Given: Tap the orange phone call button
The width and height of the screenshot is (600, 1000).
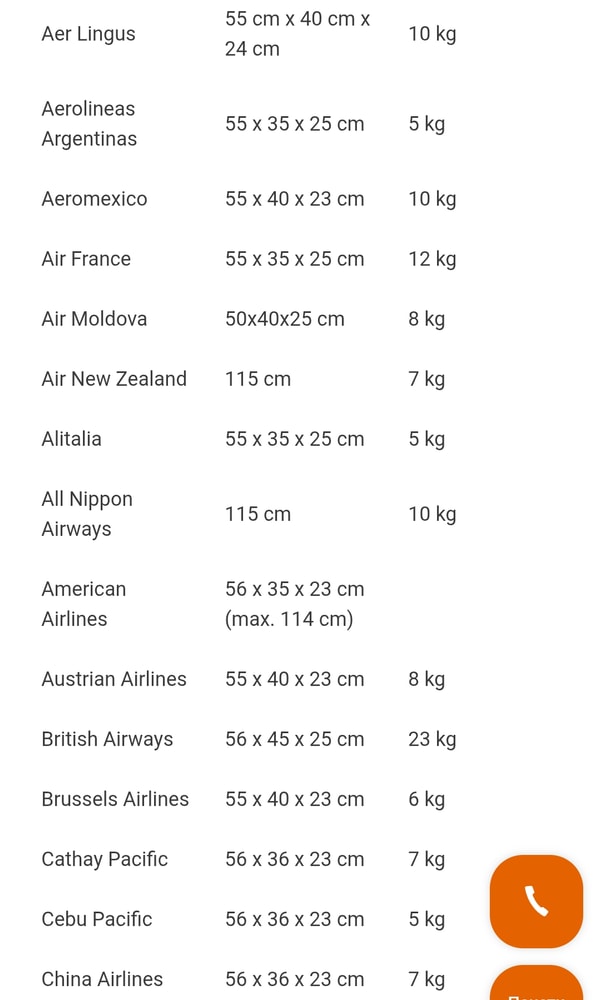Looking at the screenshot, I should (x=536, y=901).
